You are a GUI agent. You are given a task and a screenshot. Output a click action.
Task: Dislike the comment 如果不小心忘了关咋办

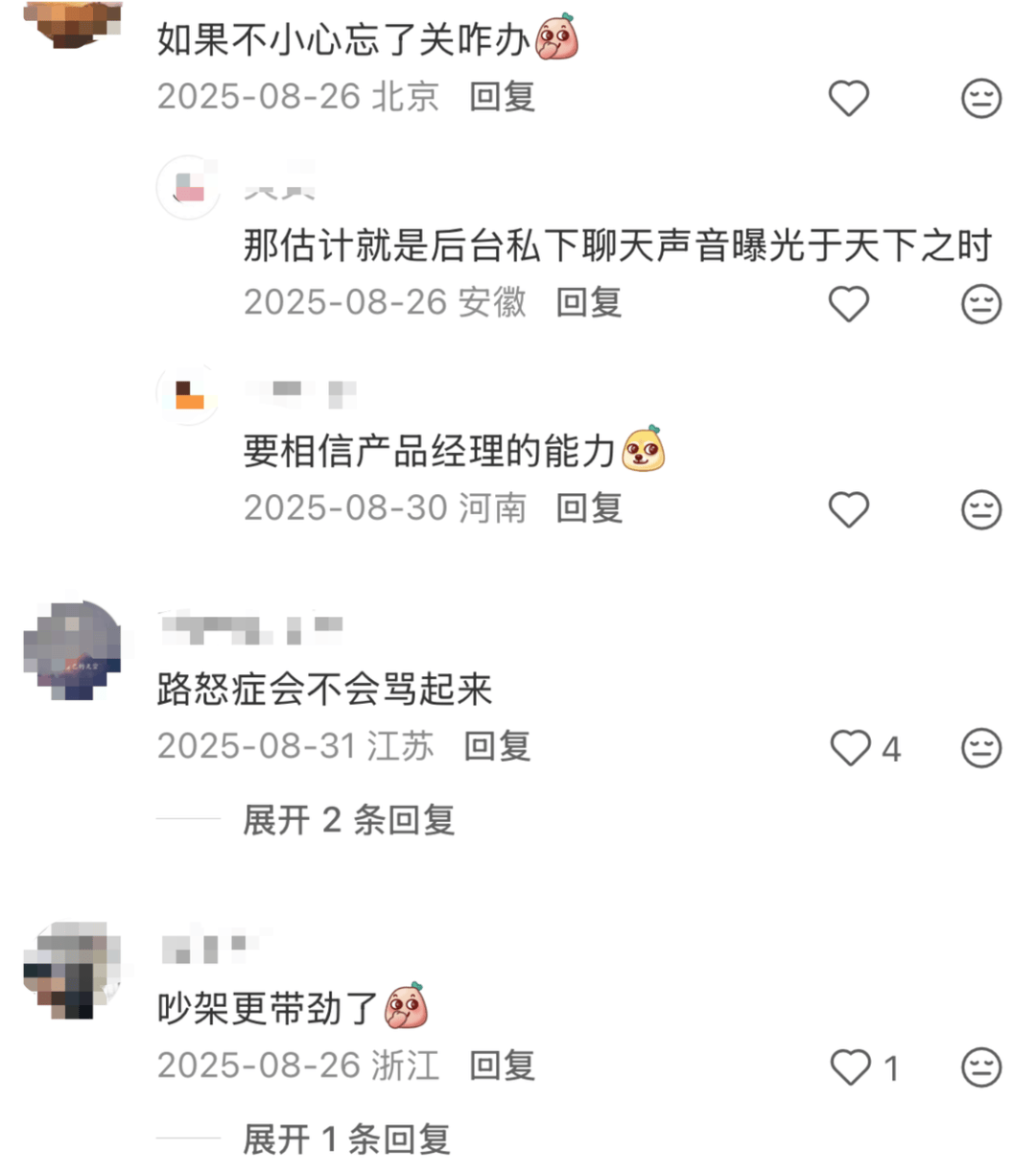(x=980, y=99)
